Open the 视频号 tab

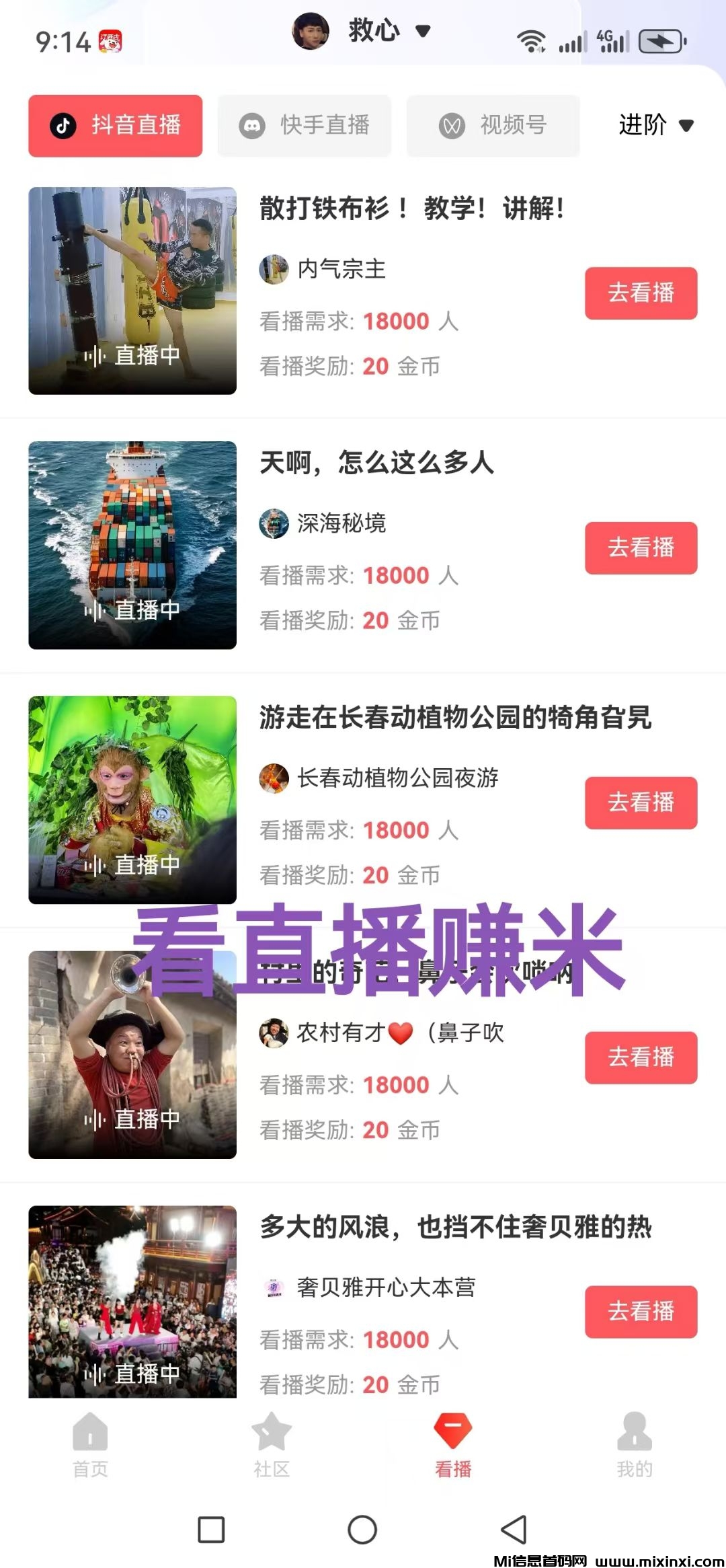click(x=493, y=126)
